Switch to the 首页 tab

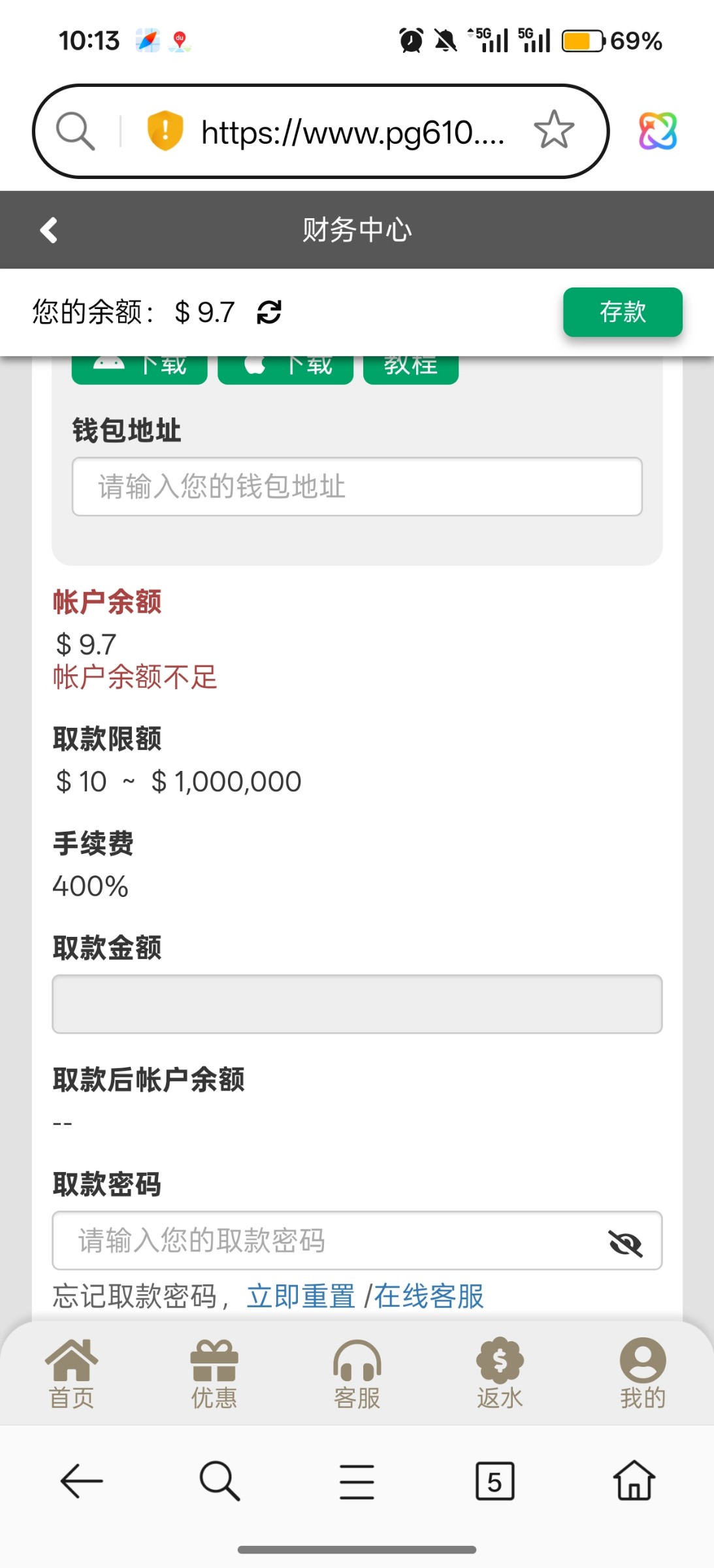click(71, 1373)
